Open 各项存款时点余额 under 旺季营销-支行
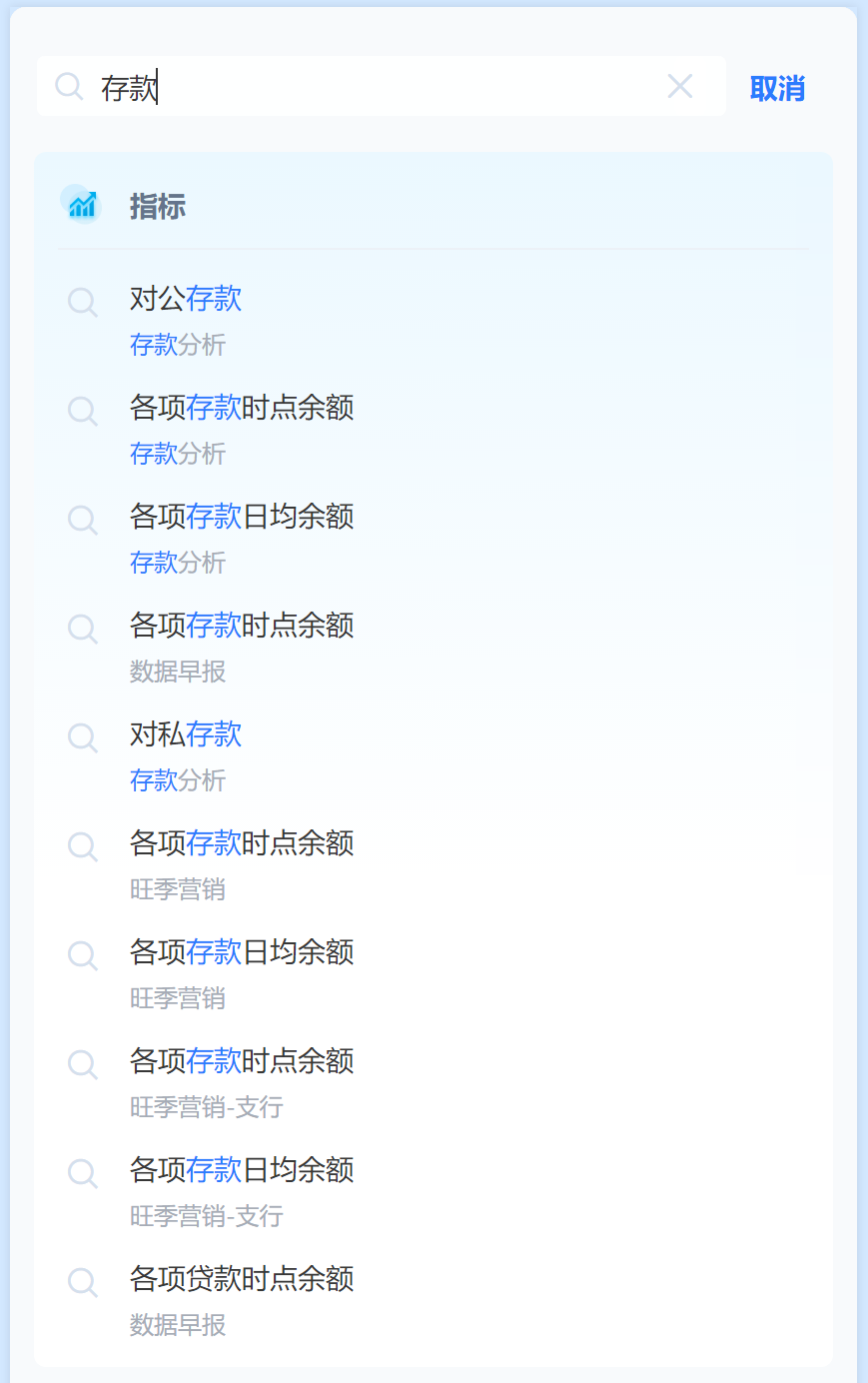The image size is (868, 1383). coord(242,1062)
